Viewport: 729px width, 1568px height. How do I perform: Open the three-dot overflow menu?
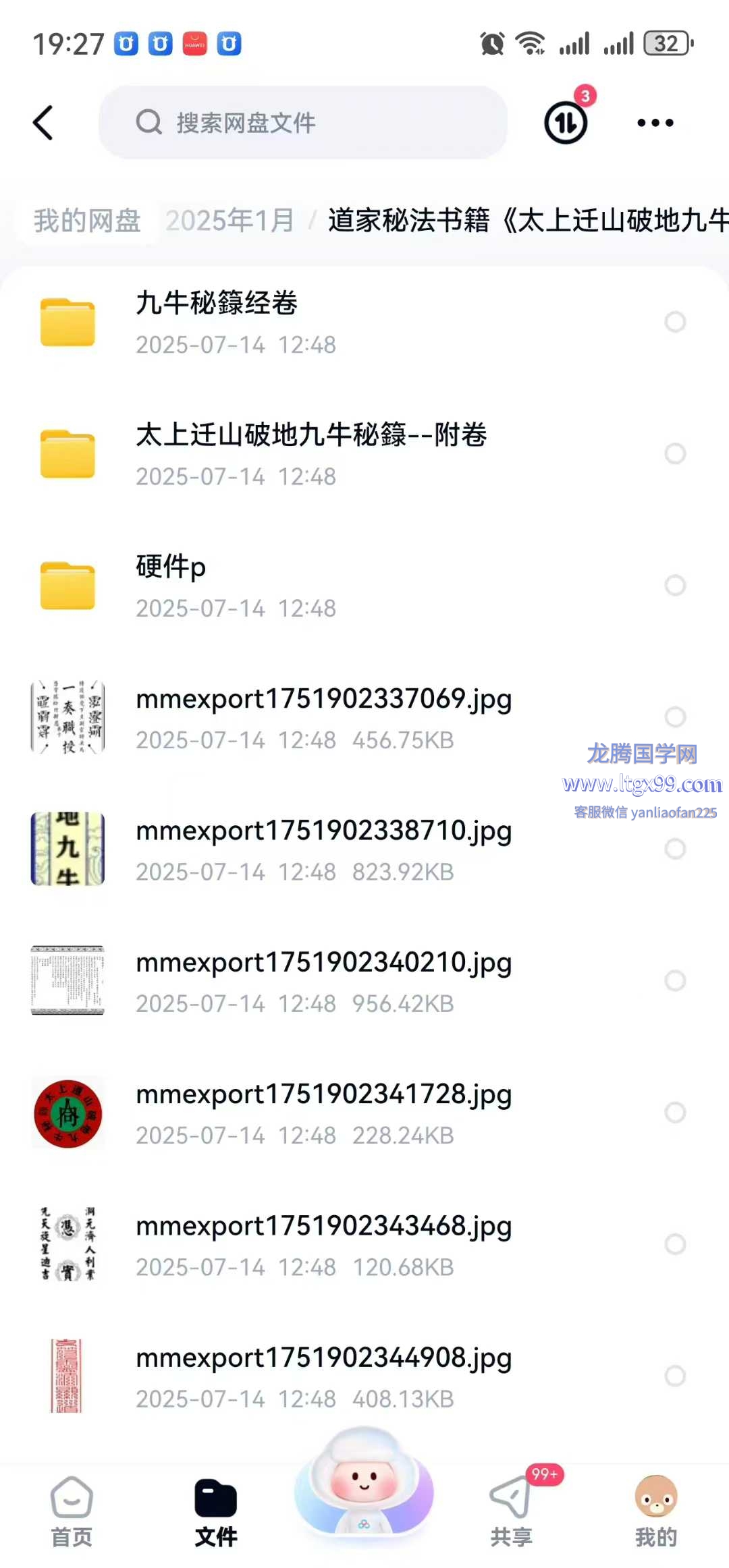(x=655, y=123)
